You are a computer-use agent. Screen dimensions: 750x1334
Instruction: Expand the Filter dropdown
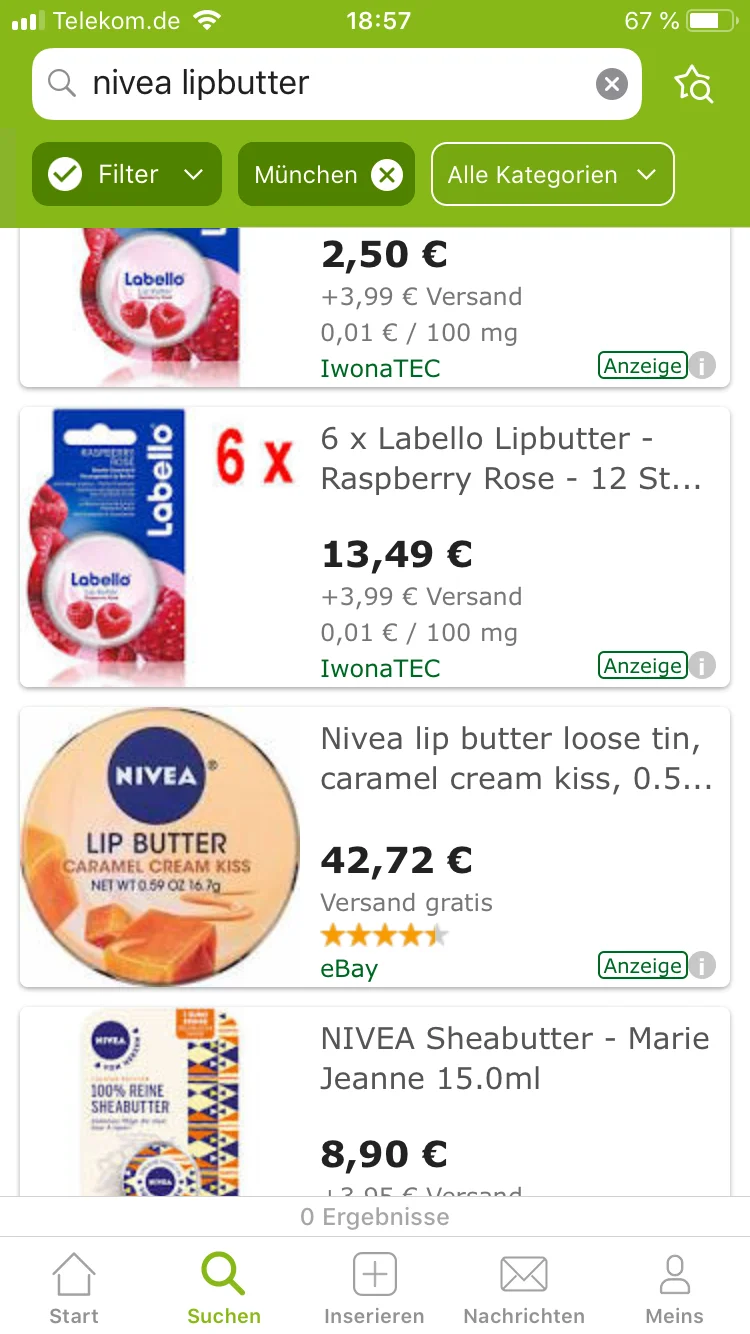coord(127,175)
